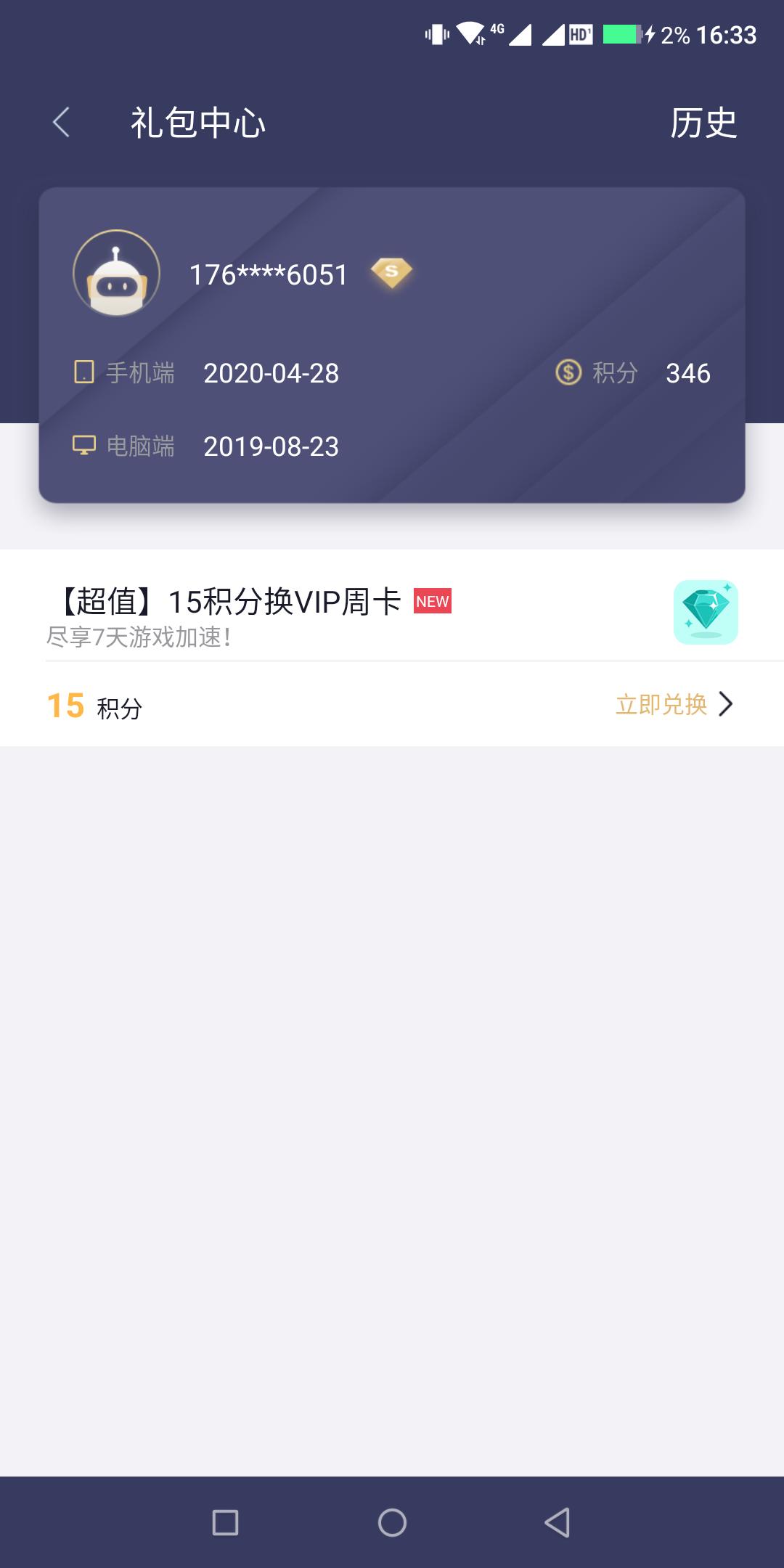Screen dimensions: 784x1568
Task: Open the 历史 history page
Action: [x=703, y=123]
